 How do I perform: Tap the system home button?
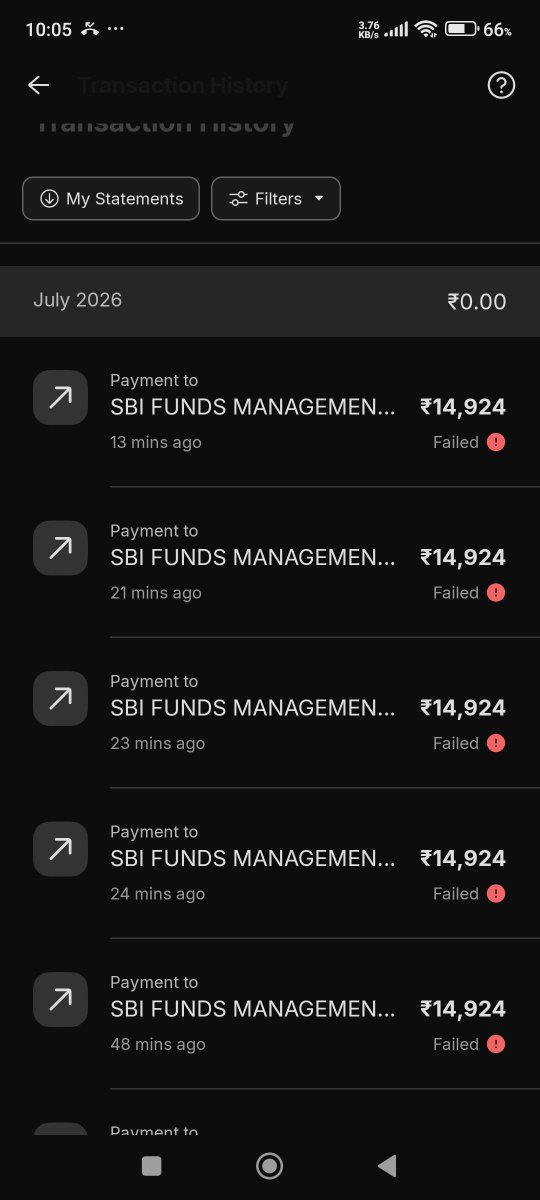(x=269, y=1165)
